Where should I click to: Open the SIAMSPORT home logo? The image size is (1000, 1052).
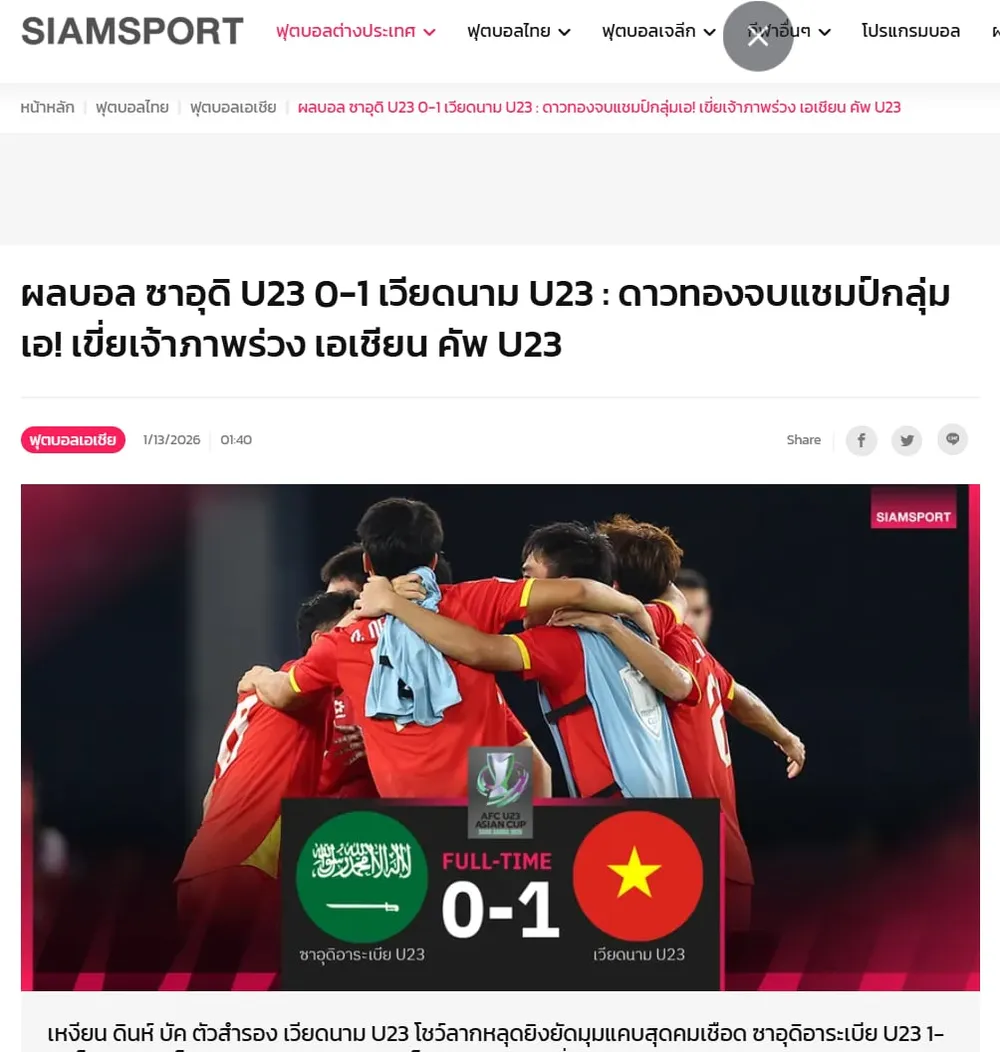(132, 31)
